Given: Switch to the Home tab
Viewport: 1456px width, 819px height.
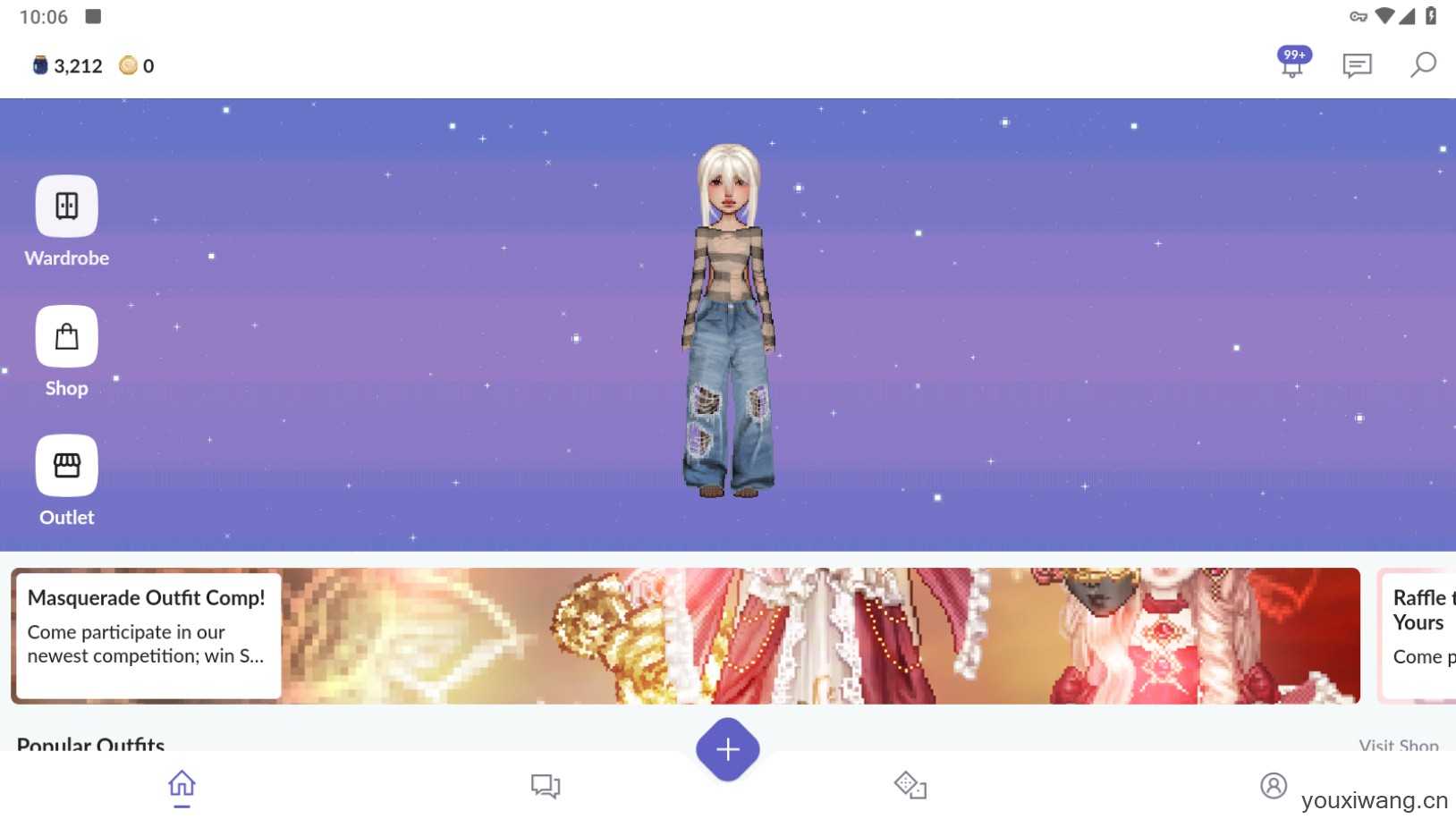Looking at the screenshot, I should click(182, 785).
